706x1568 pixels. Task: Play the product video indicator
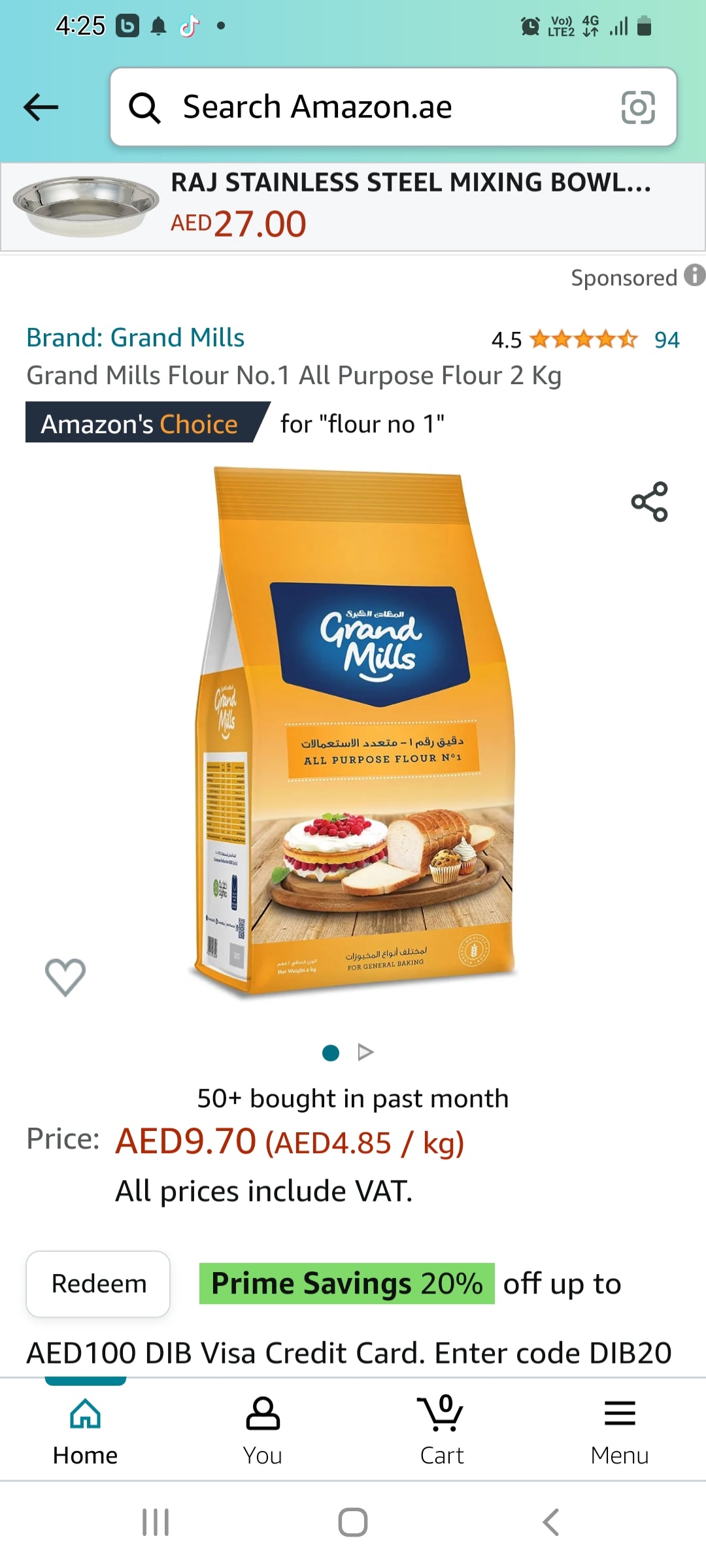tap(365, 1052)
